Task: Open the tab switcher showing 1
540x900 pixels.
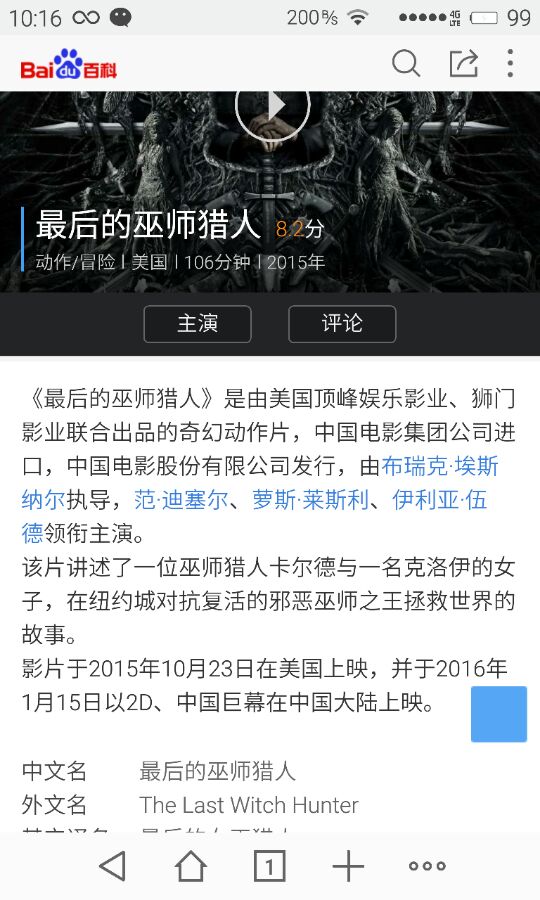Action: click(x=269, y=866)
